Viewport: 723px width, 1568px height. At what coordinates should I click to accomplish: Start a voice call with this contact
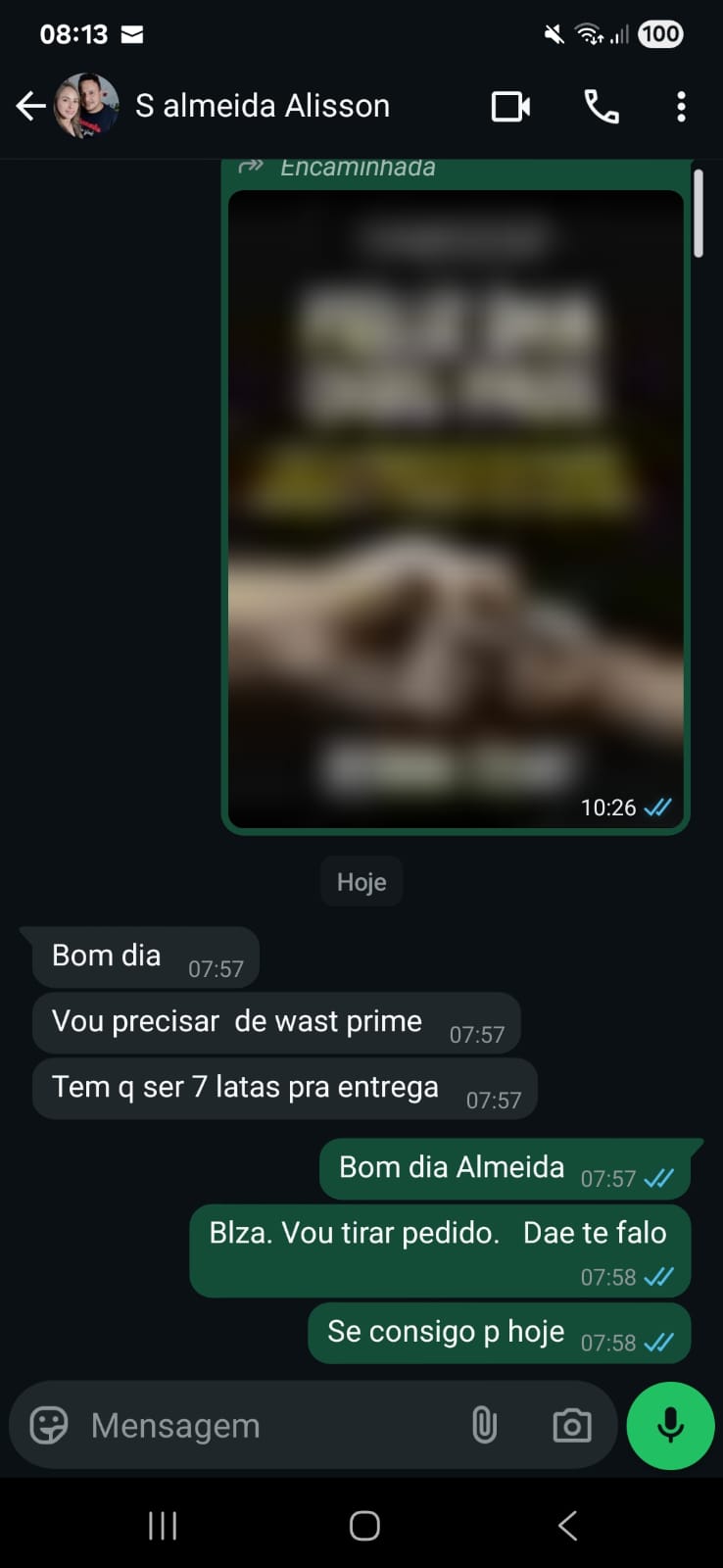pyautogui.click(x=602, y=106)
